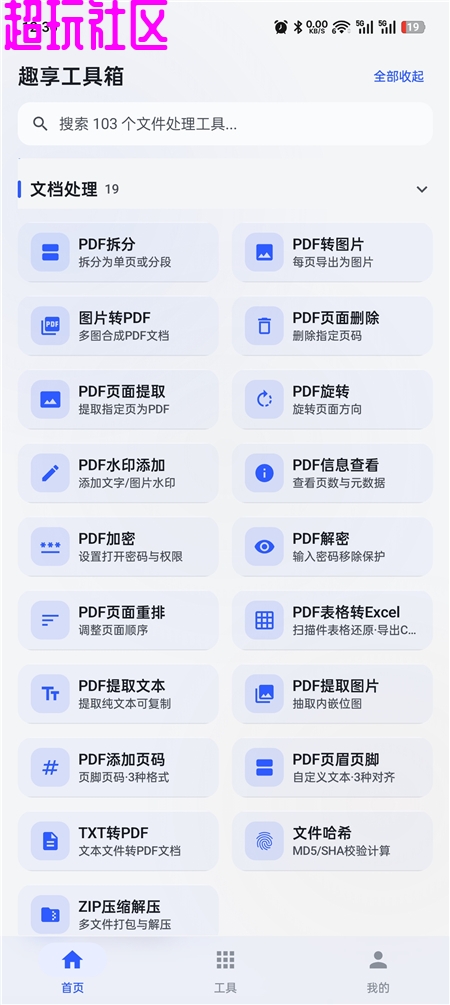Open the PDF加密 tool
450x1005 pixels.
click(118, 547)
